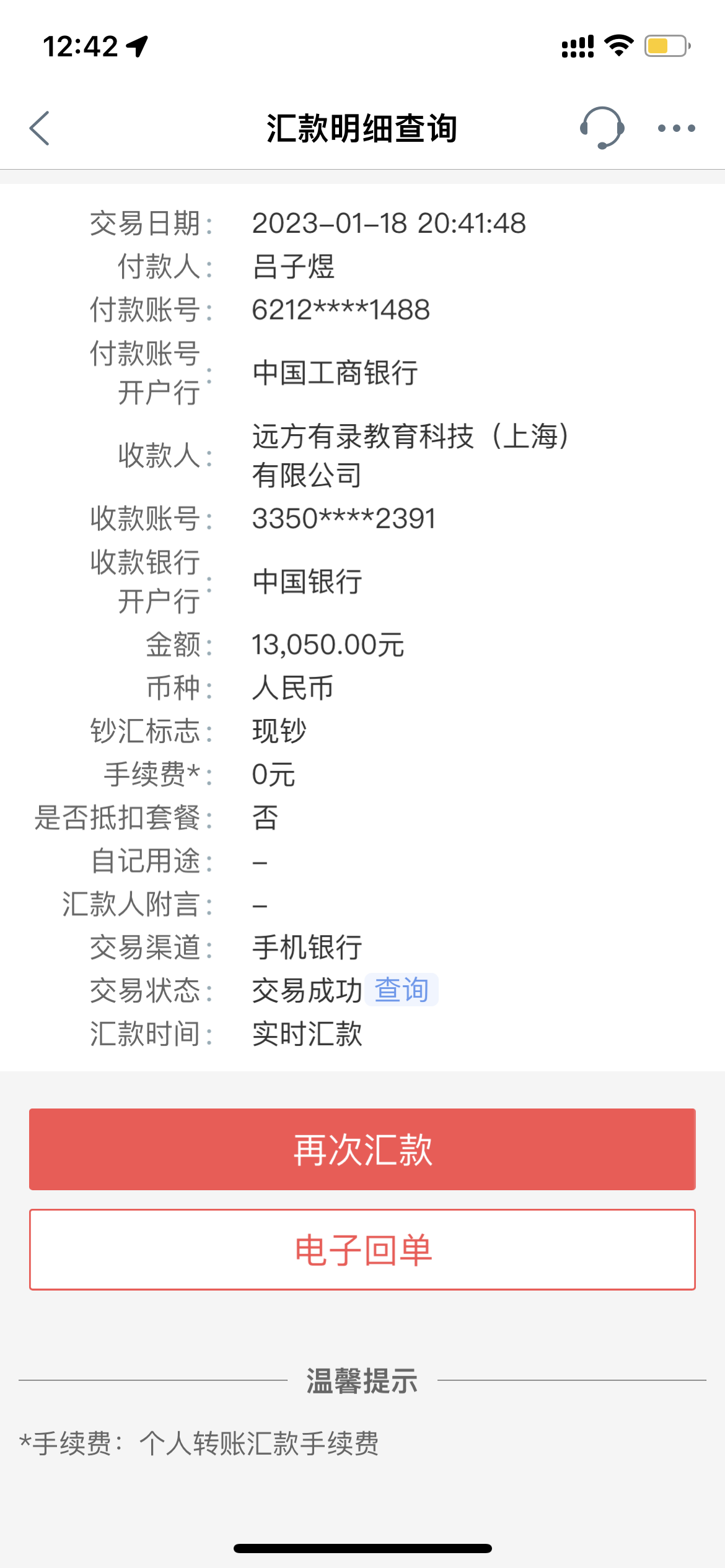Image resolution: width=725 pixels, height=1568 pixels.
Task: Tap 再次汇款 to remit again
Action: (x=362, y=1149)
